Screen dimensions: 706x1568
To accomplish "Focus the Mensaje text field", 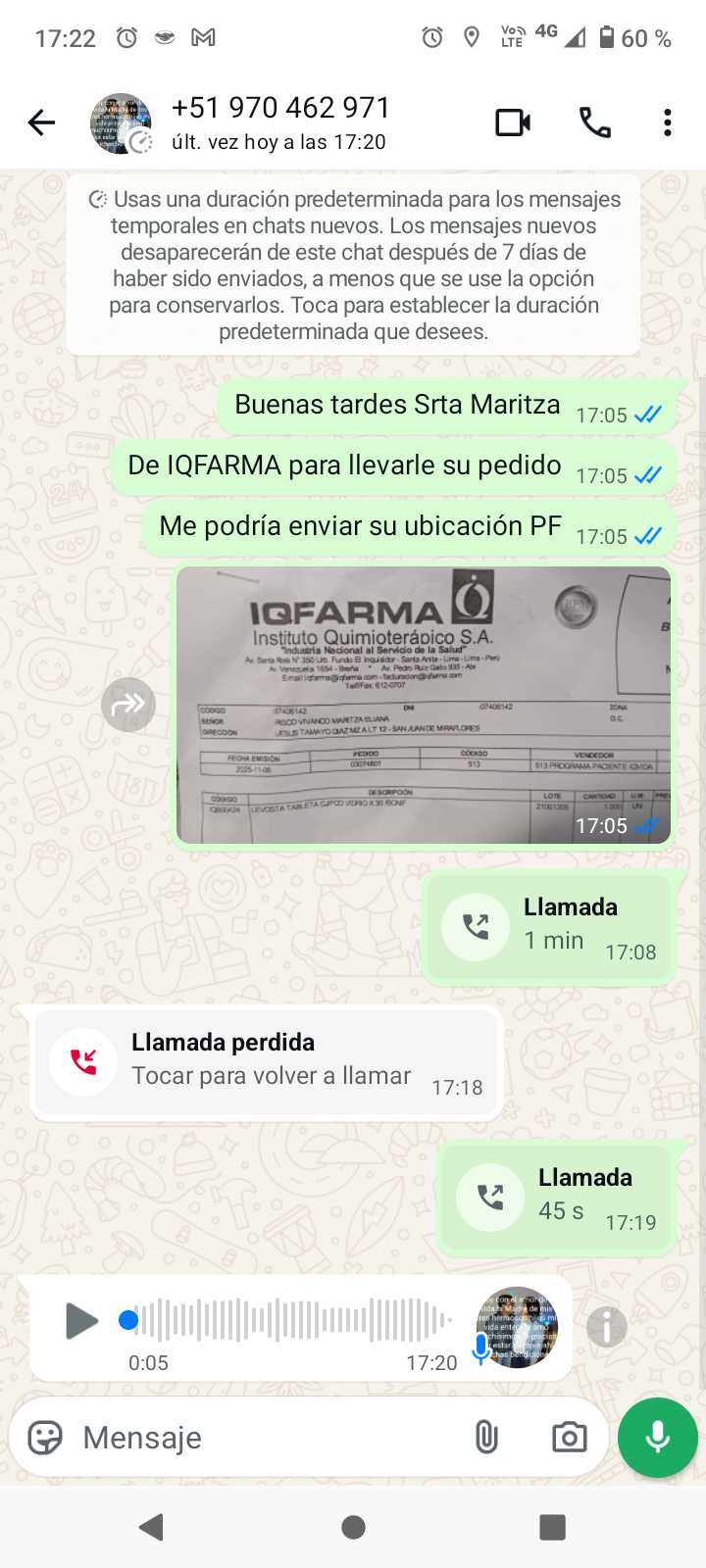I will (265, 1438).
